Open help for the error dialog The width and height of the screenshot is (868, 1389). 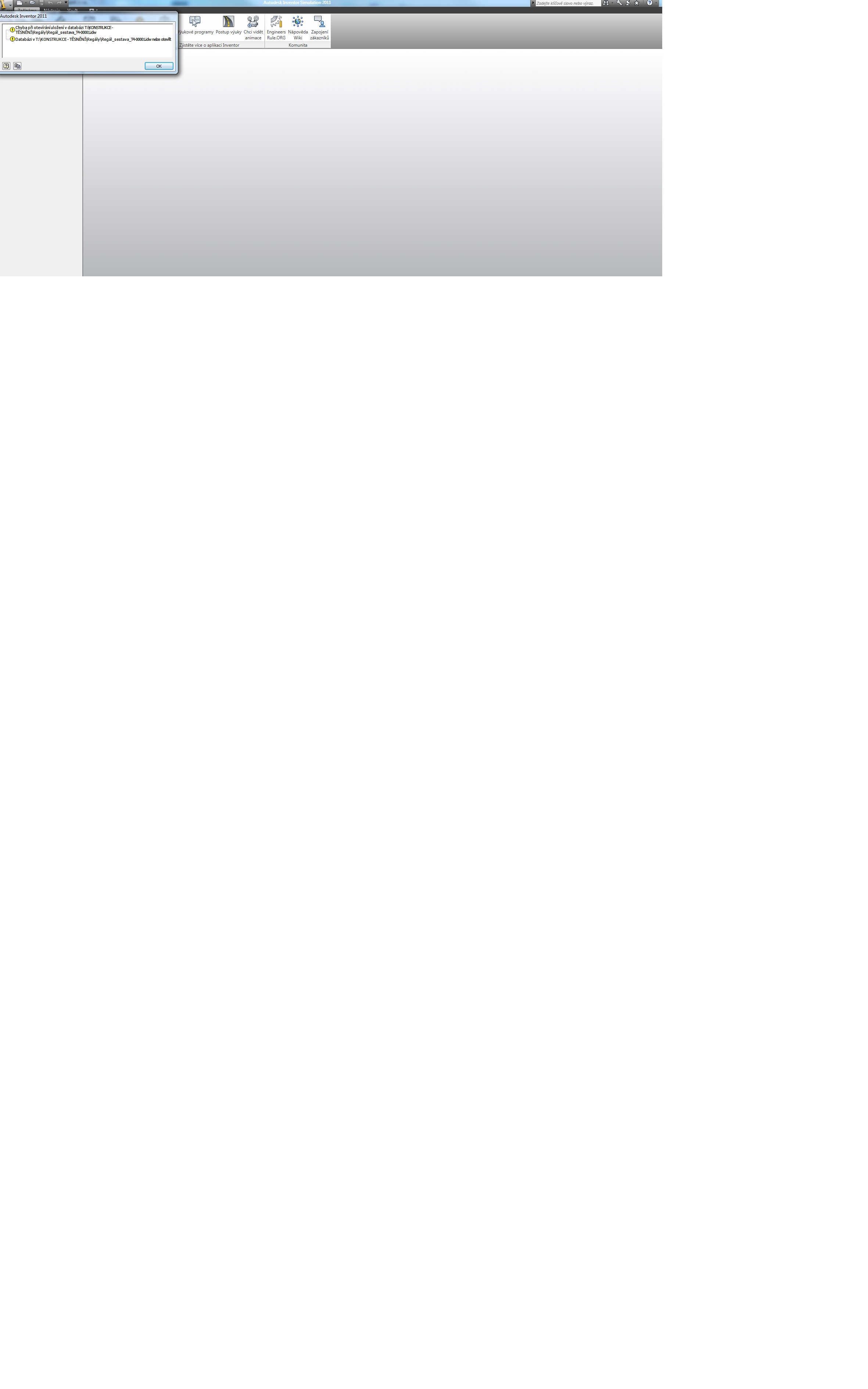(x=6, y=66)
